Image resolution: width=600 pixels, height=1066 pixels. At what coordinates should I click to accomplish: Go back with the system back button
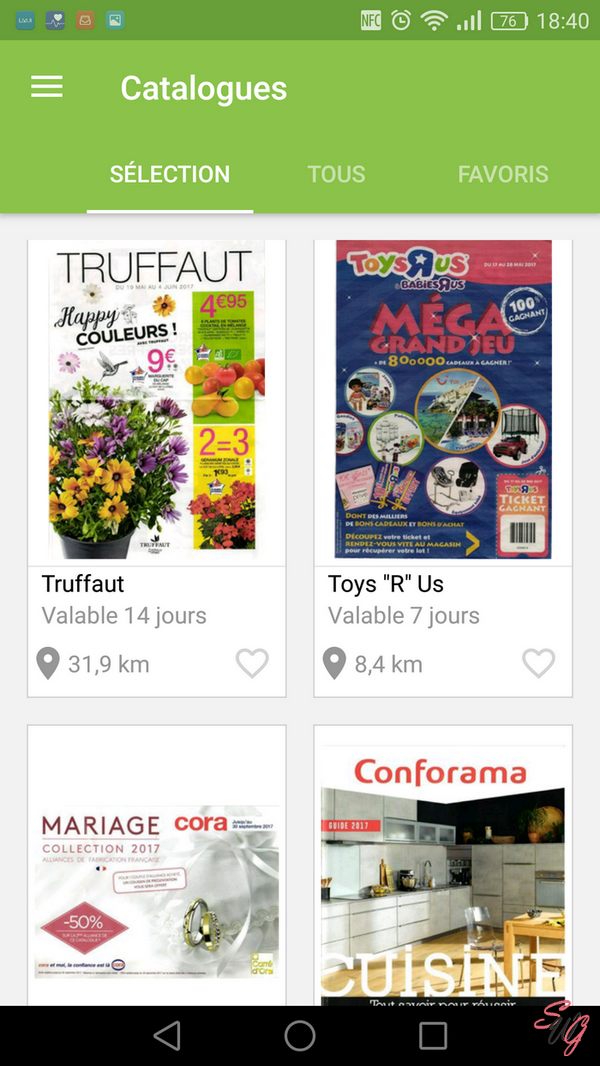[x=167, y=1035]
